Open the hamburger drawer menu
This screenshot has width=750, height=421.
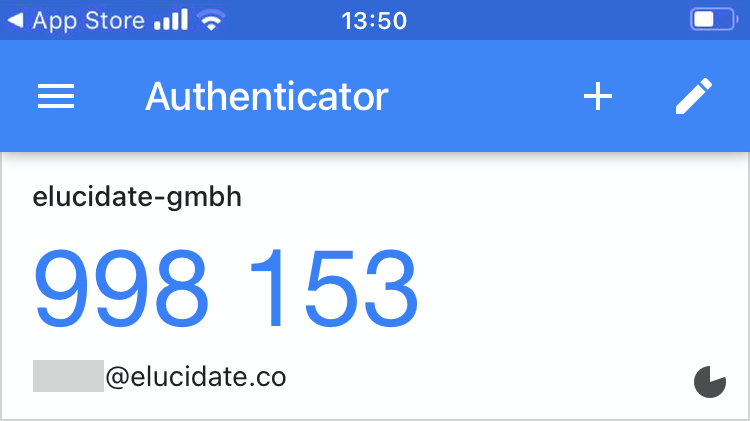56,96
